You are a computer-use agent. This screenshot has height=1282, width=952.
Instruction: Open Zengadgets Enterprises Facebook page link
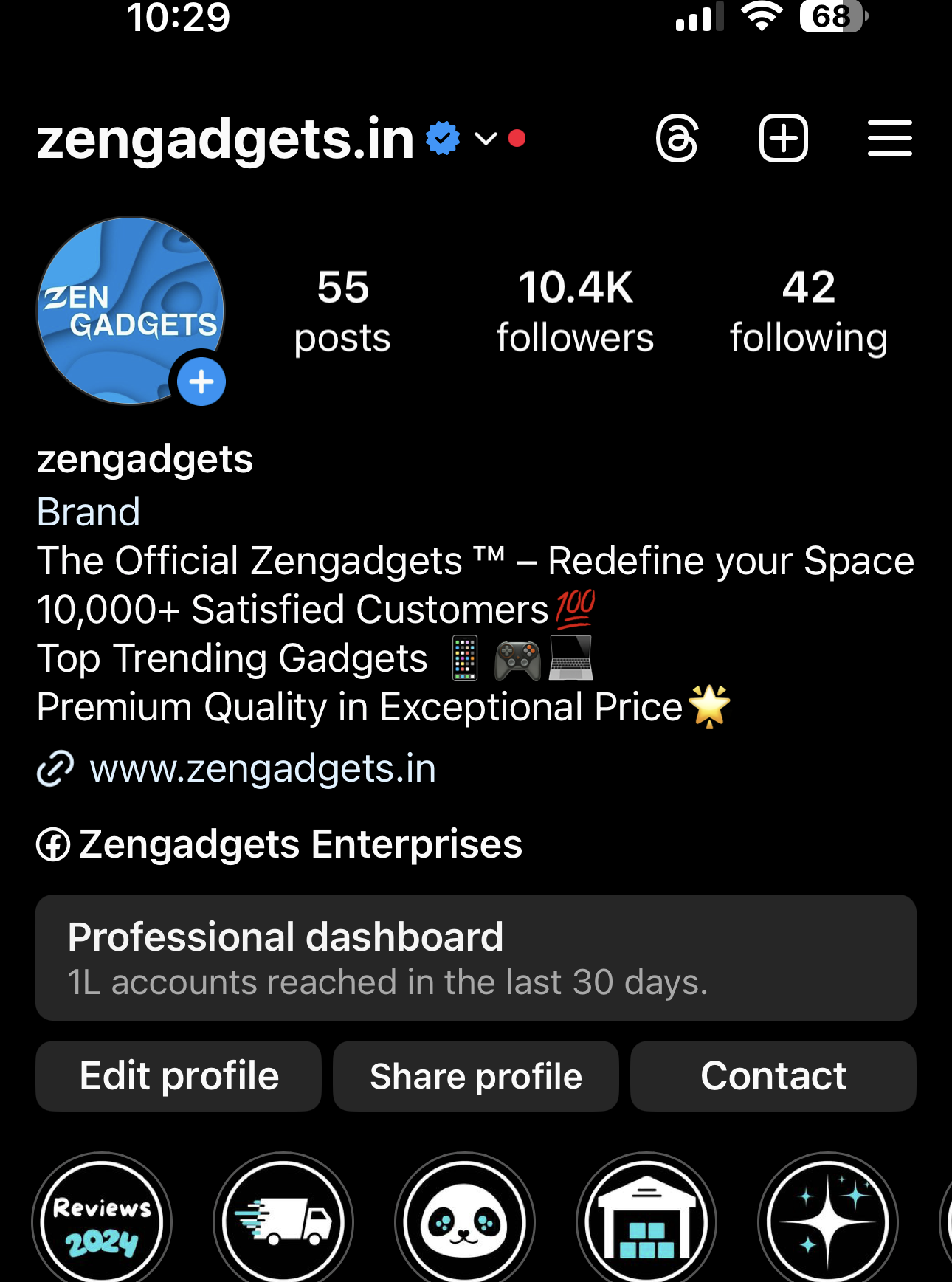point(300,844)
